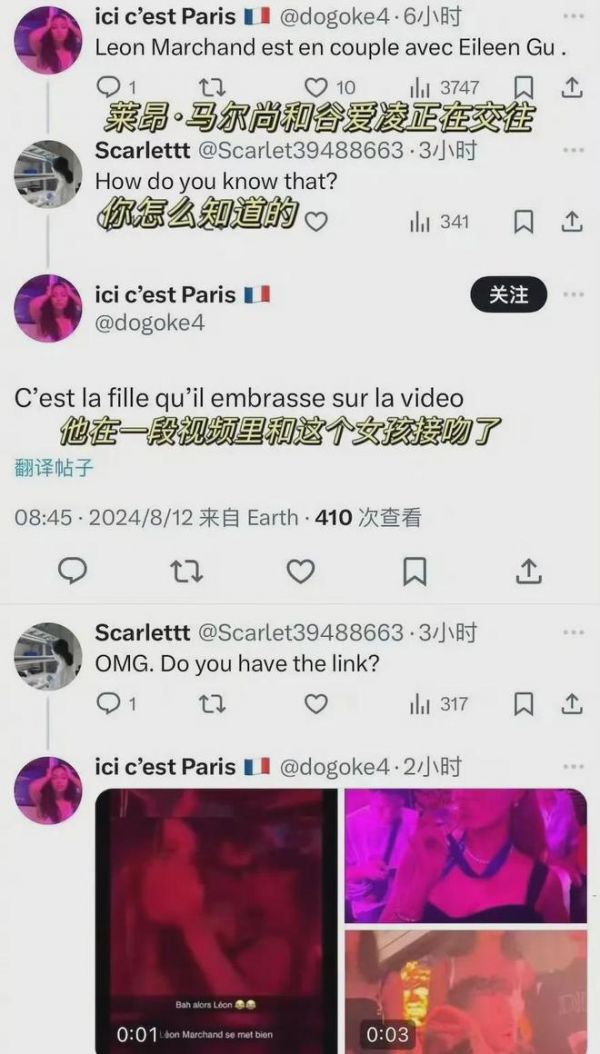The height and width of the screenshot is (1054, 600).
Task: Like the "C'est la fille" main post
Action: pos(301,571)
